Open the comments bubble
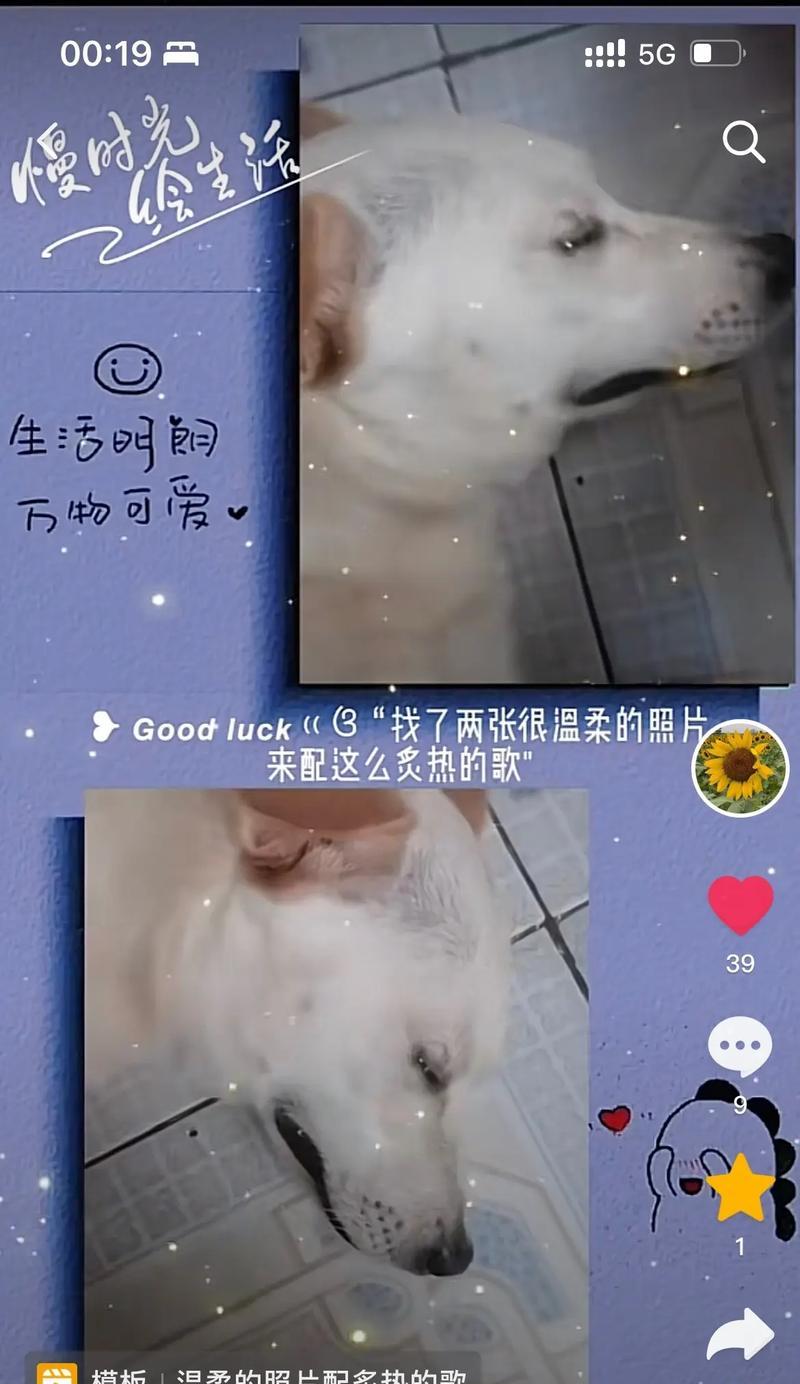This screenshot has width=800, height=1384. point(740,1047)
